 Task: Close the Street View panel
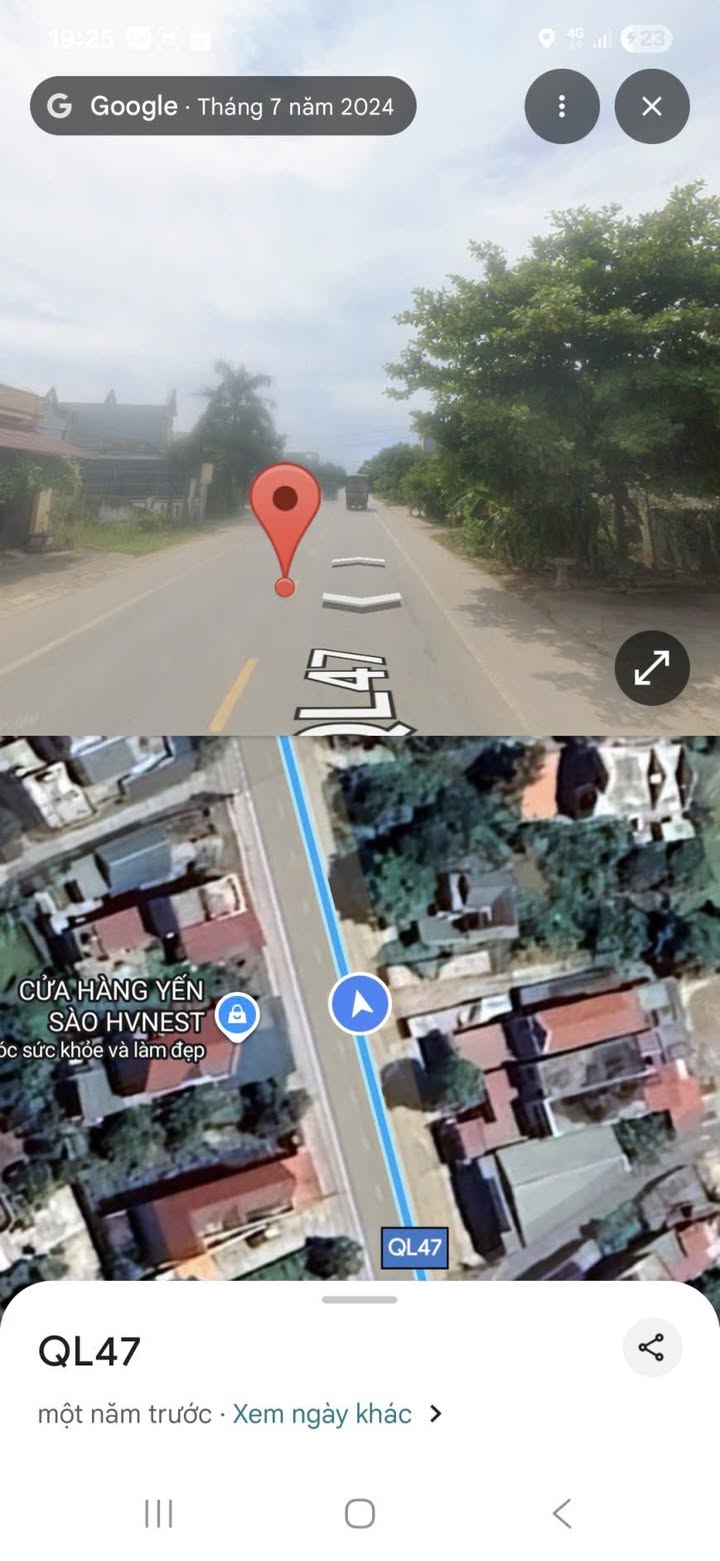(x=652, y=106)
